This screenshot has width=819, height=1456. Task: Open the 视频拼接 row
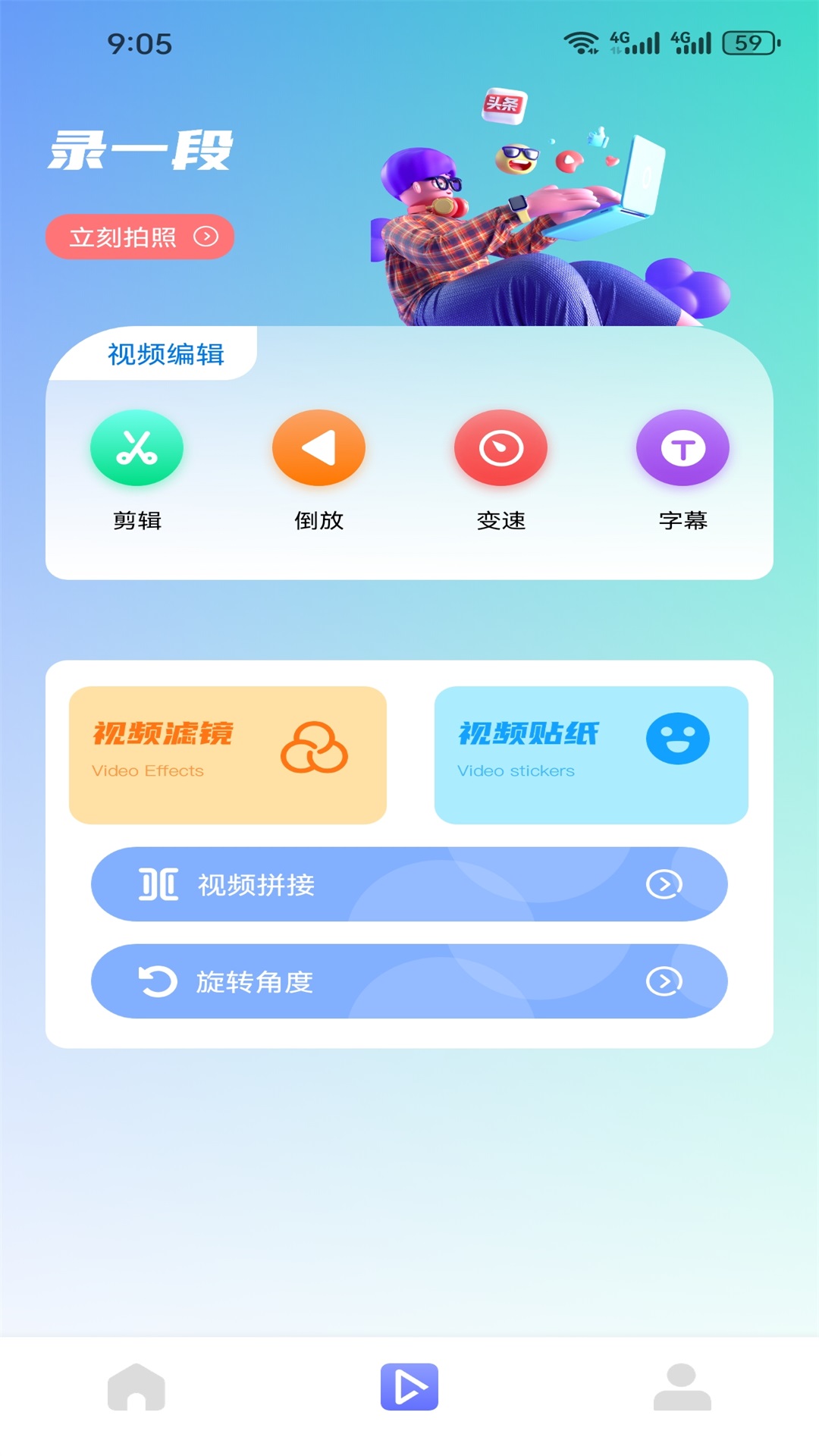pos(409,884)
